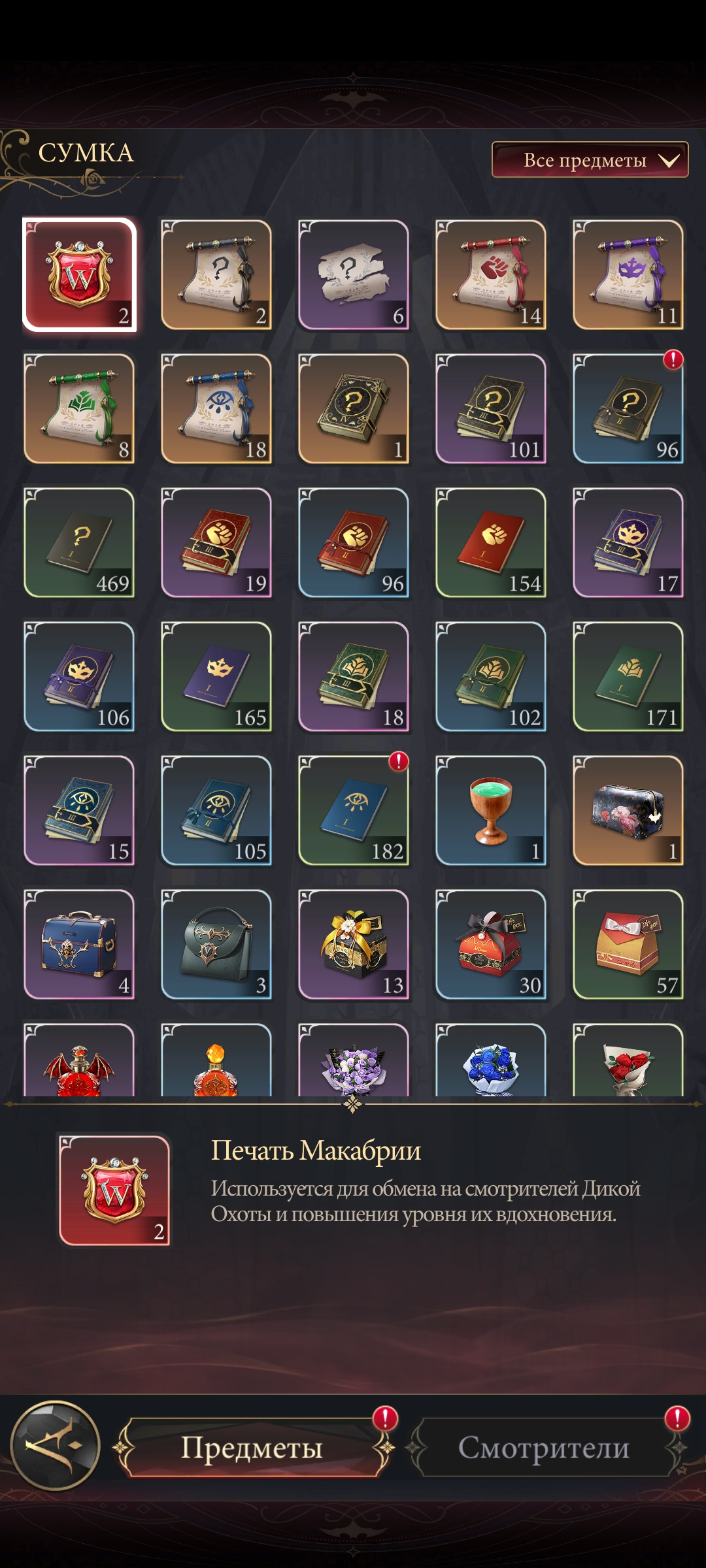Image resolution: width=706 pixels, height=1568 pixels.
Task: Select the purple mask scroll with count 11
Action: point(628,275)
